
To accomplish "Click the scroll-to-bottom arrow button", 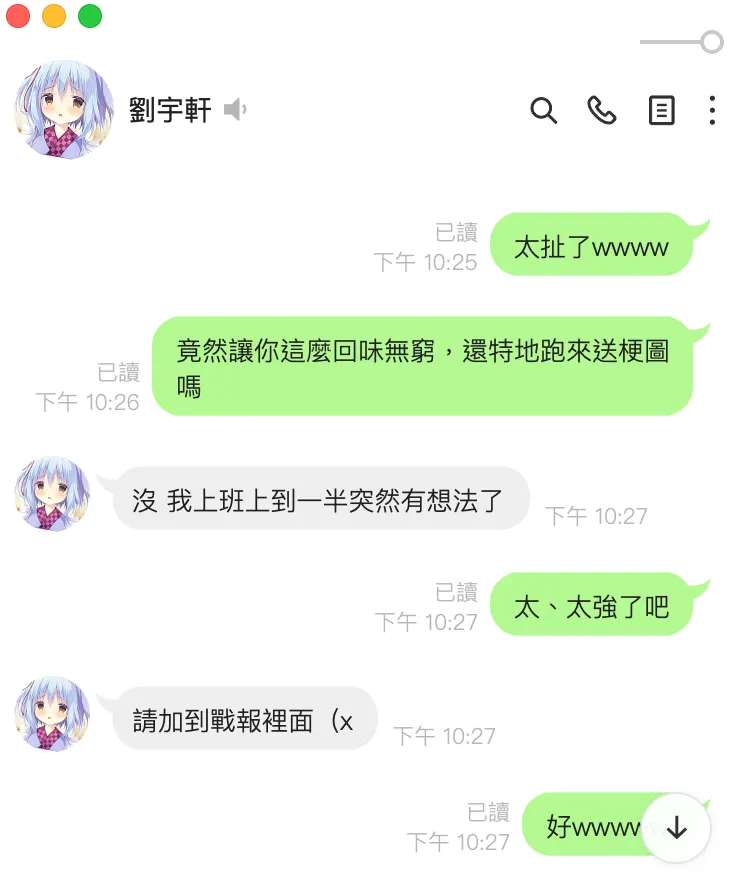I will point(677,829).
